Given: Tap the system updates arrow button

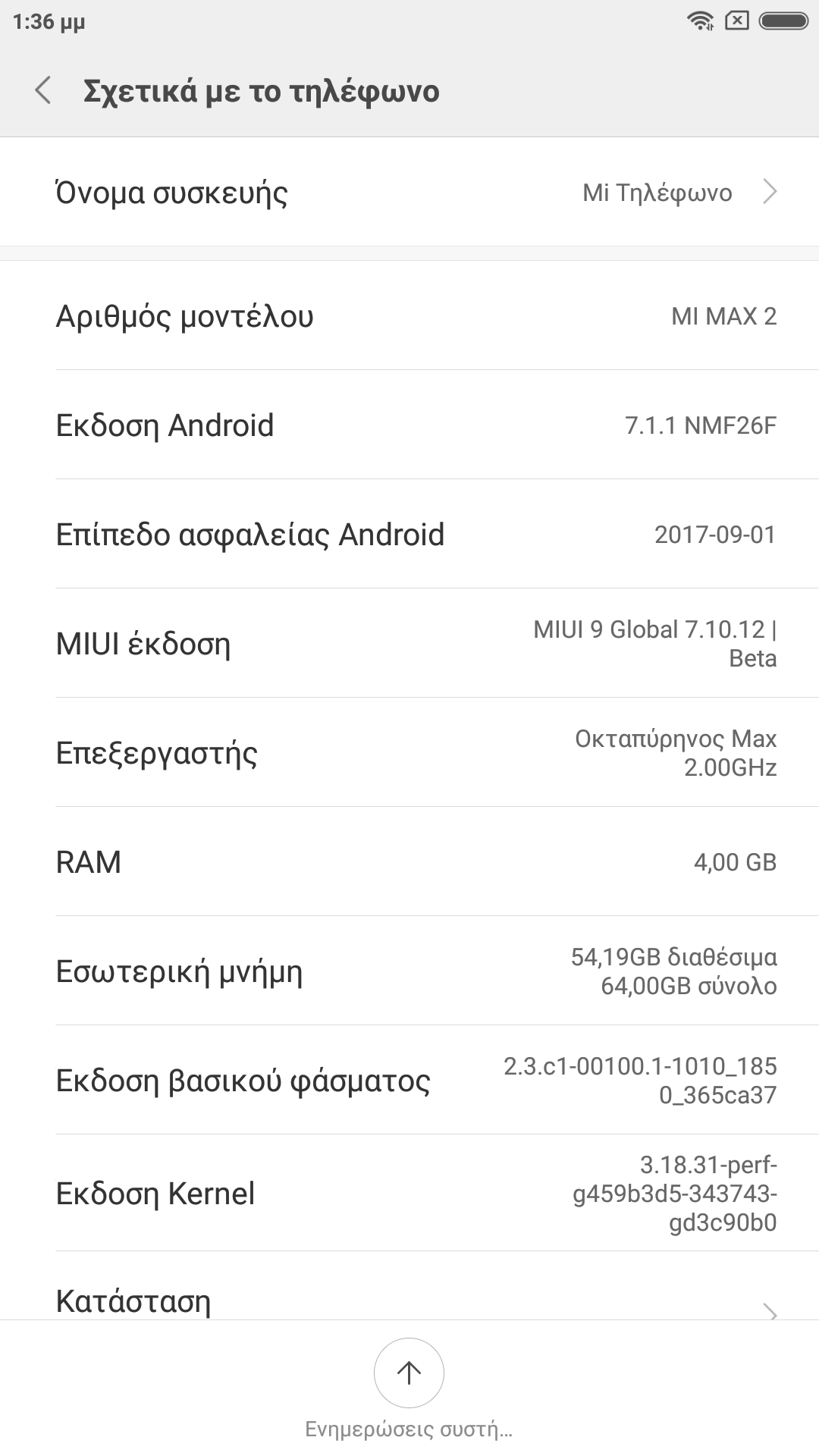Looking at the screenshot, I should coord(409,1373).
